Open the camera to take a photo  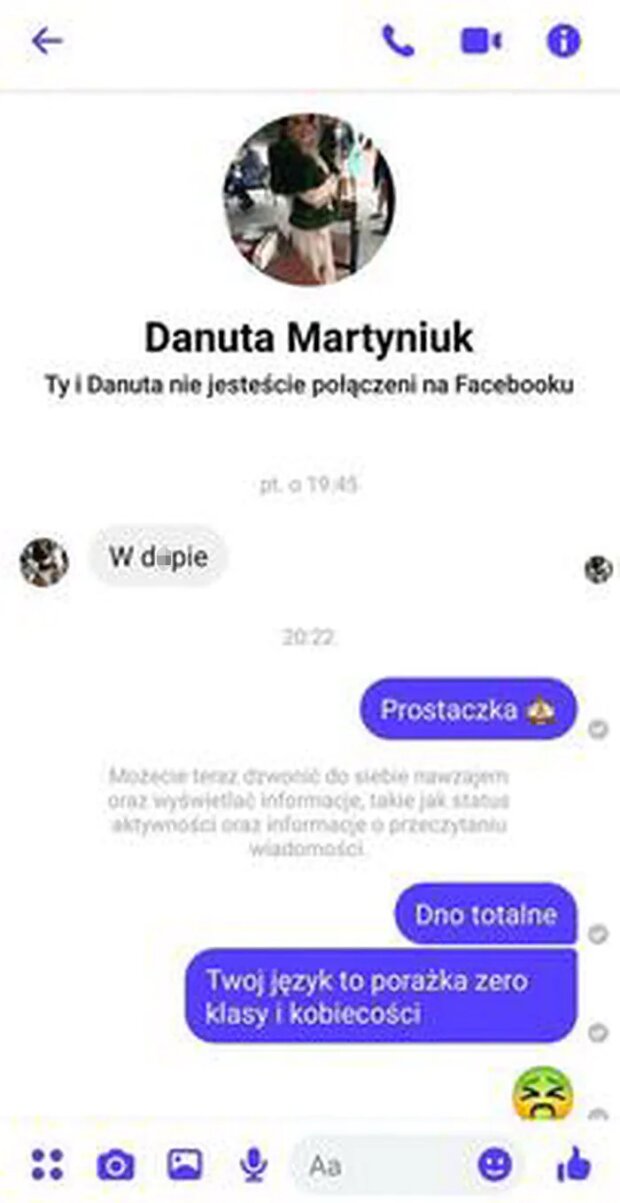(x=115, y=1164)
